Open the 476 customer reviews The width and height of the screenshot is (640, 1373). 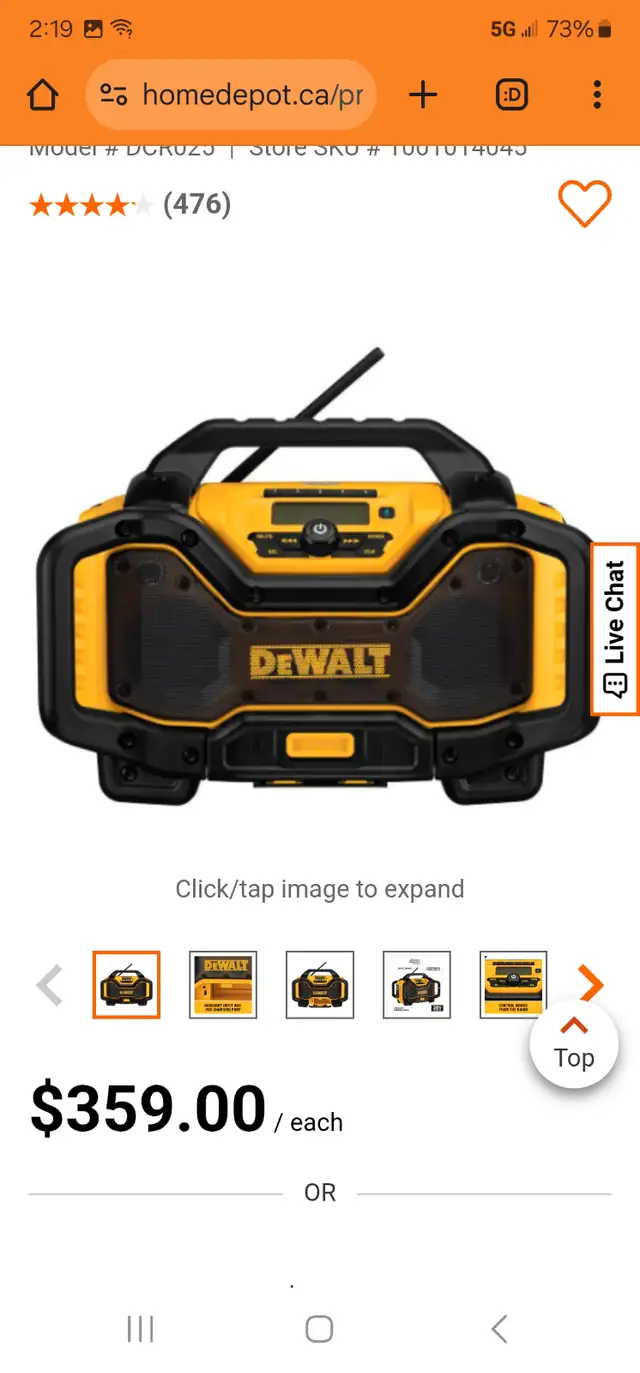pos(197,205)
